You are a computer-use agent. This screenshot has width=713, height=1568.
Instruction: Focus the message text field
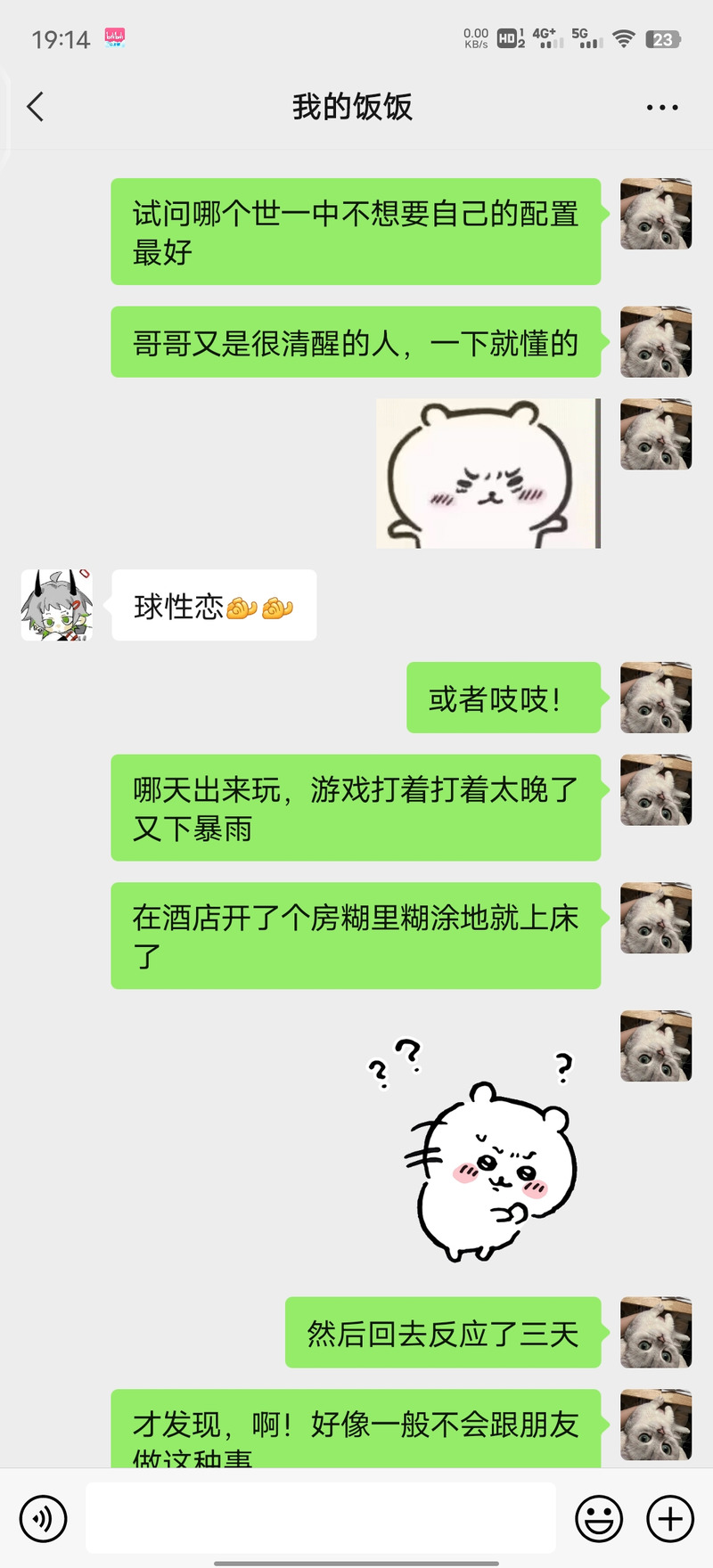(x=321, y=1519)
